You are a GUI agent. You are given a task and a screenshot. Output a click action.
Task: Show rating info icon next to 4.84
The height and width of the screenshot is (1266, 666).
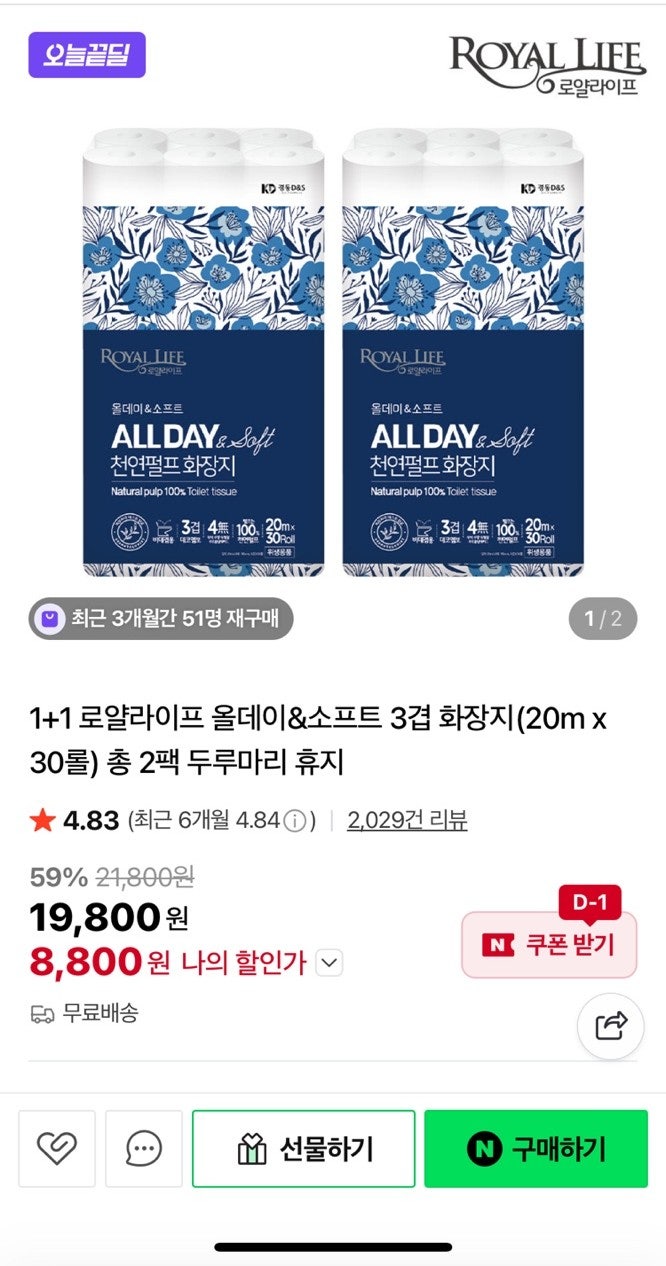[x=294, y=822]
